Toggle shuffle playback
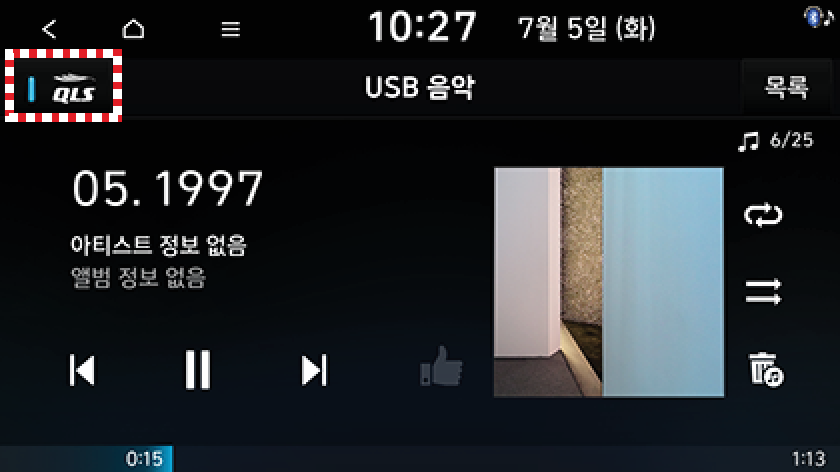This screenshot has height=472, width=840. coord(763,292)
